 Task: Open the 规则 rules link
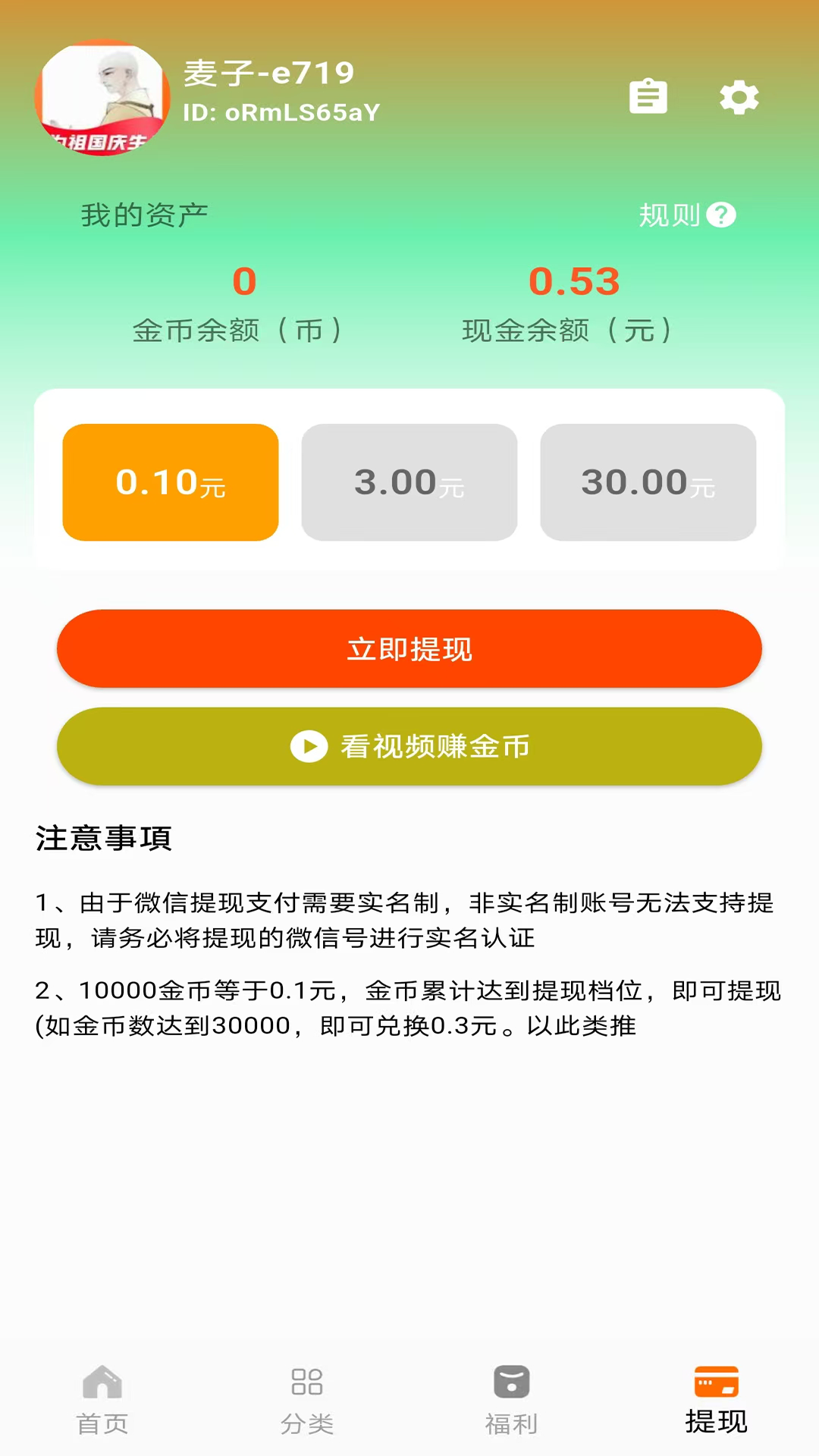pyautogui.click(x=670, y=215)
